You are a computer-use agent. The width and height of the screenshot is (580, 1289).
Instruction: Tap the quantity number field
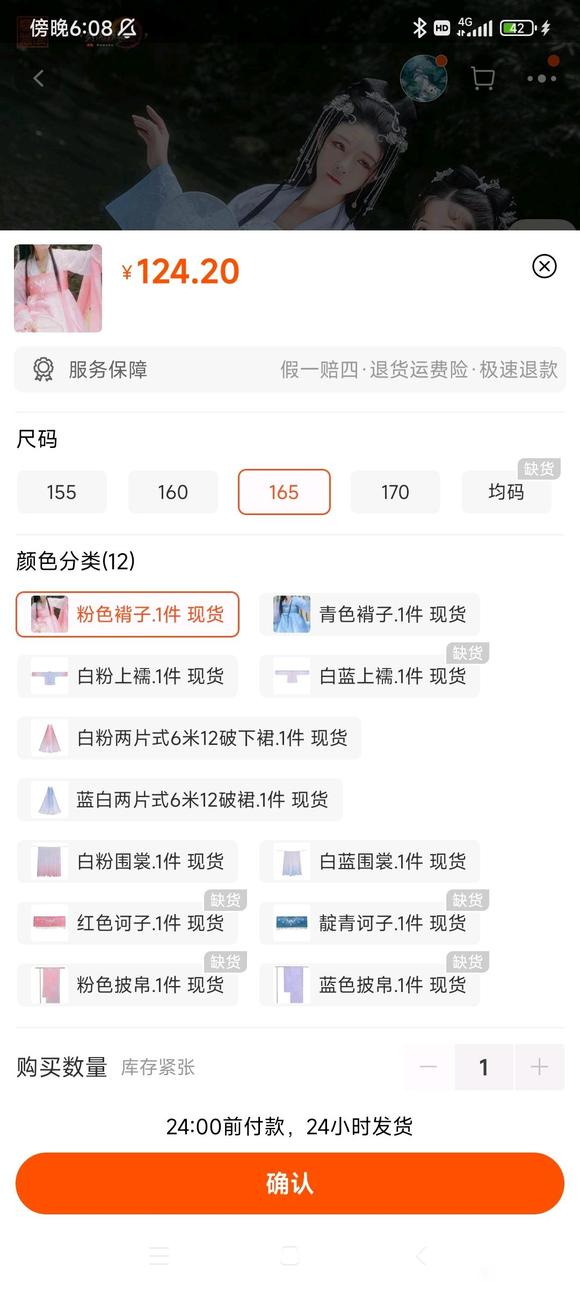pyautogui.click(x=484, y=1067)
